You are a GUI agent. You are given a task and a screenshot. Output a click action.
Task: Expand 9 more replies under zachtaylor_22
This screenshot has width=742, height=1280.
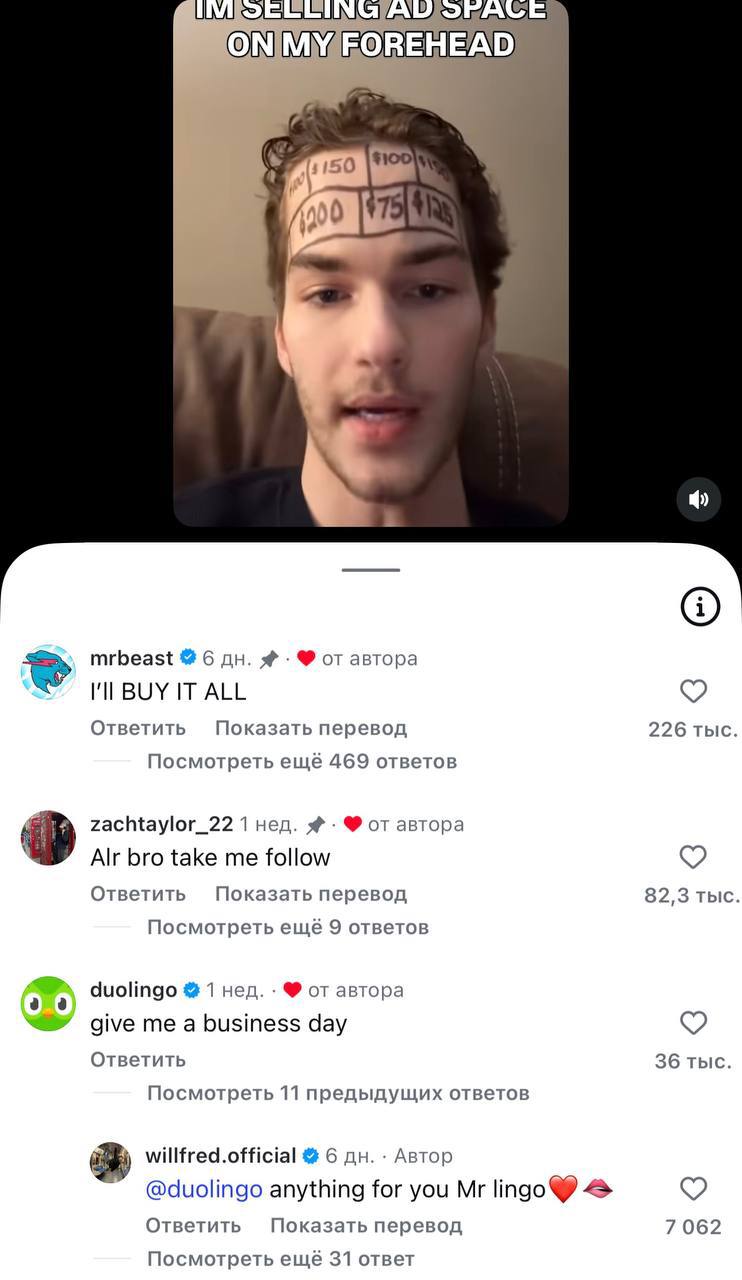tap(287, 927)
